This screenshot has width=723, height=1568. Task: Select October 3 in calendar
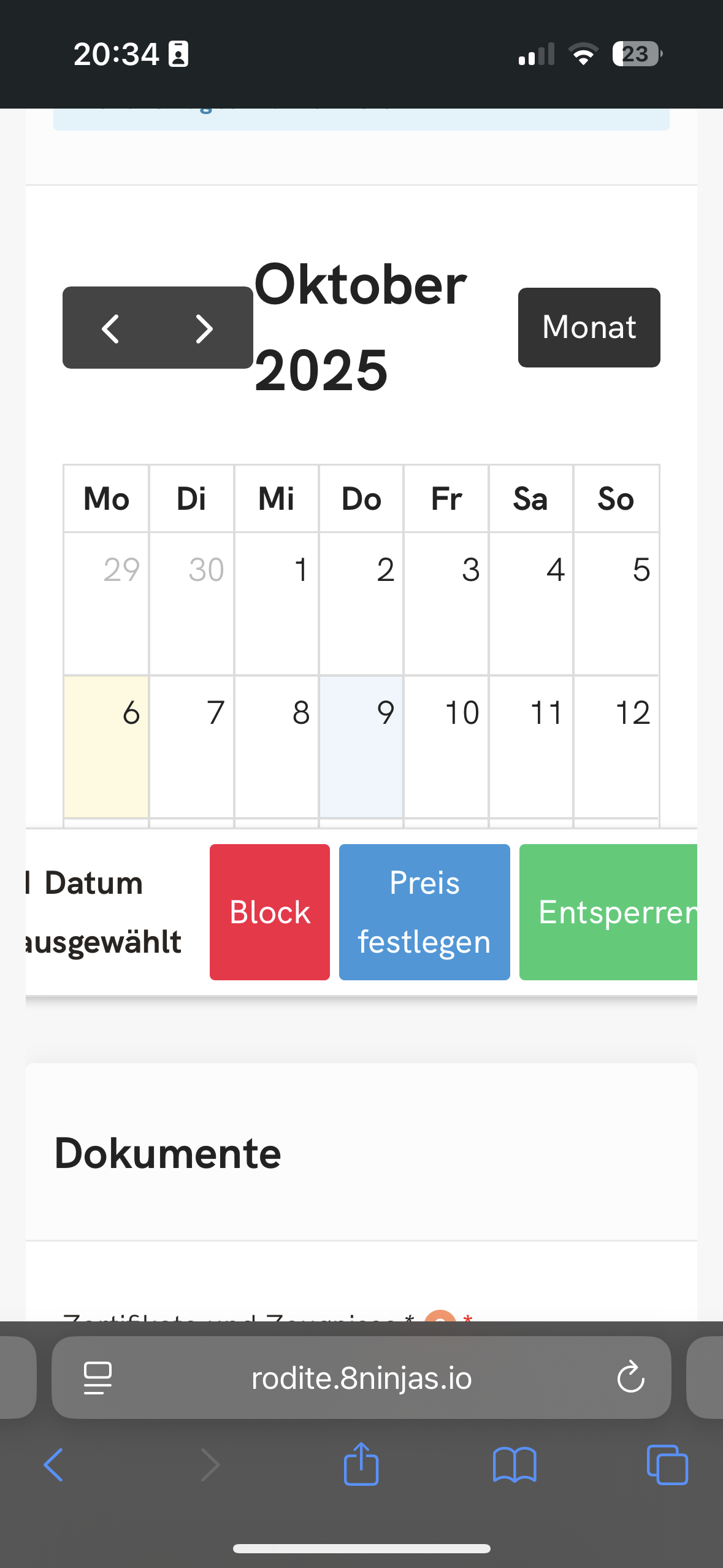click(446, 603)
